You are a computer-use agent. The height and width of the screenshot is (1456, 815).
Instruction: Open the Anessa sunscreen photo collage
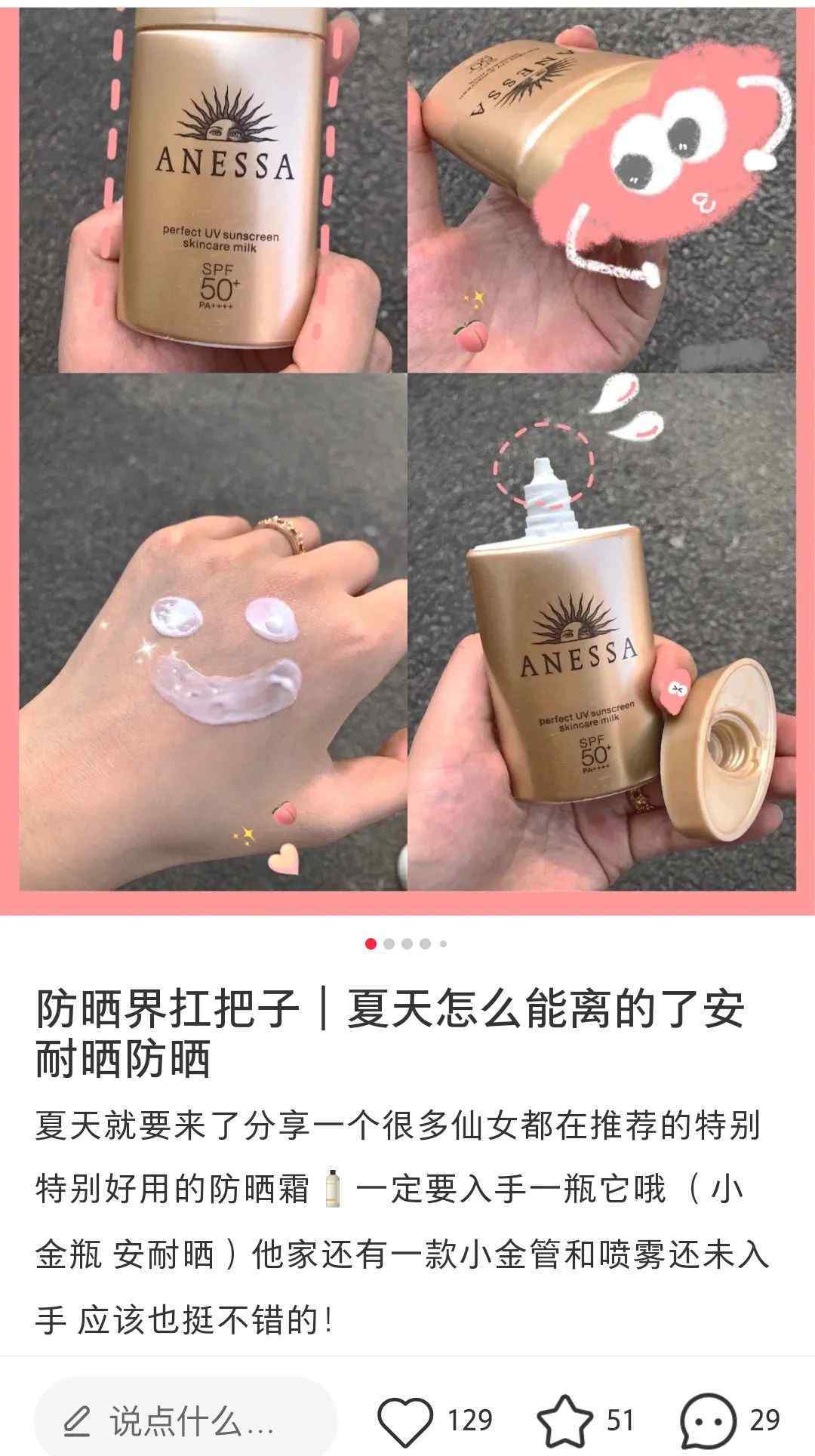pos(407,456)
